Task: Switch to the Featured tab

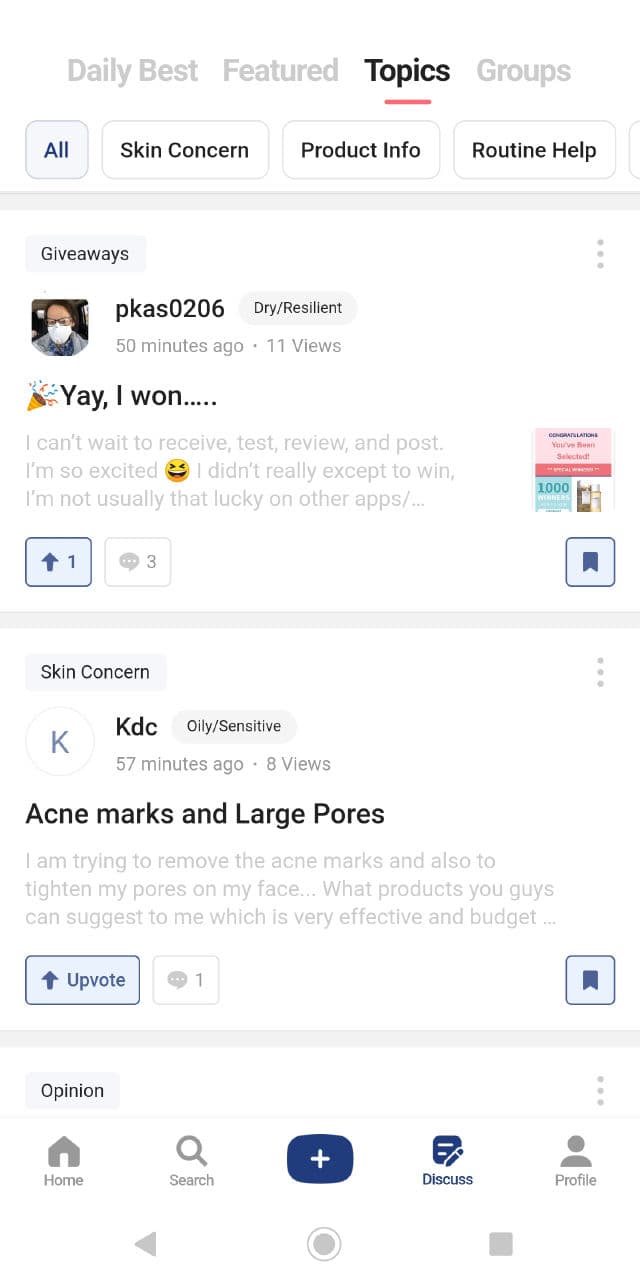Action: [x=280, y=71]
